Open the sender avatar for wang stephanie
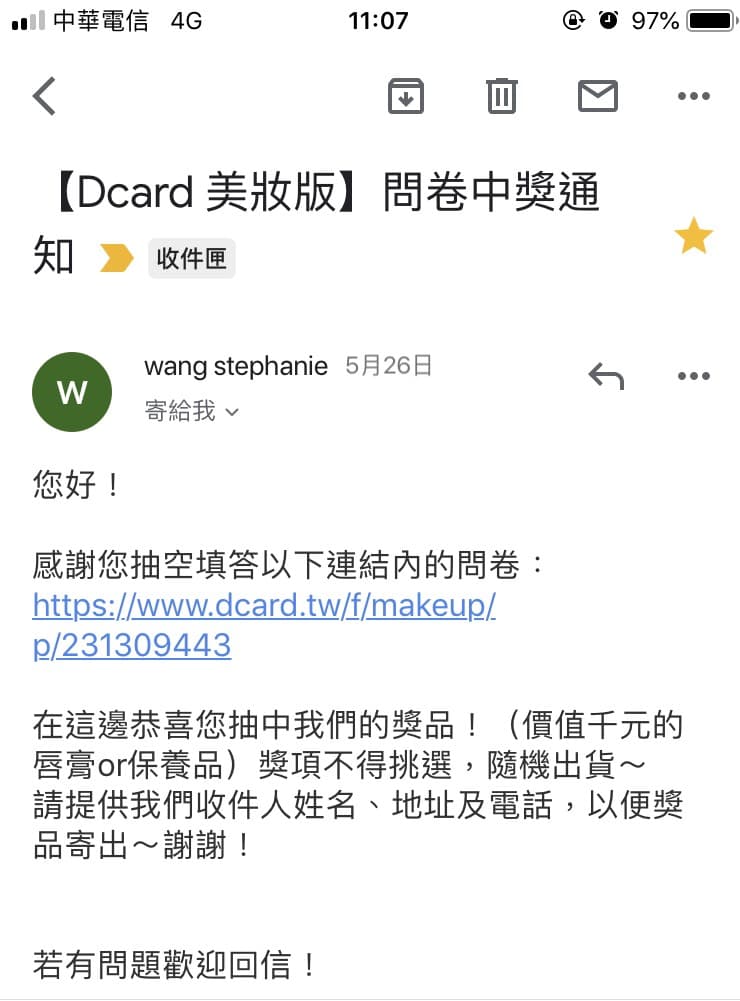 [x=72, y=392]
